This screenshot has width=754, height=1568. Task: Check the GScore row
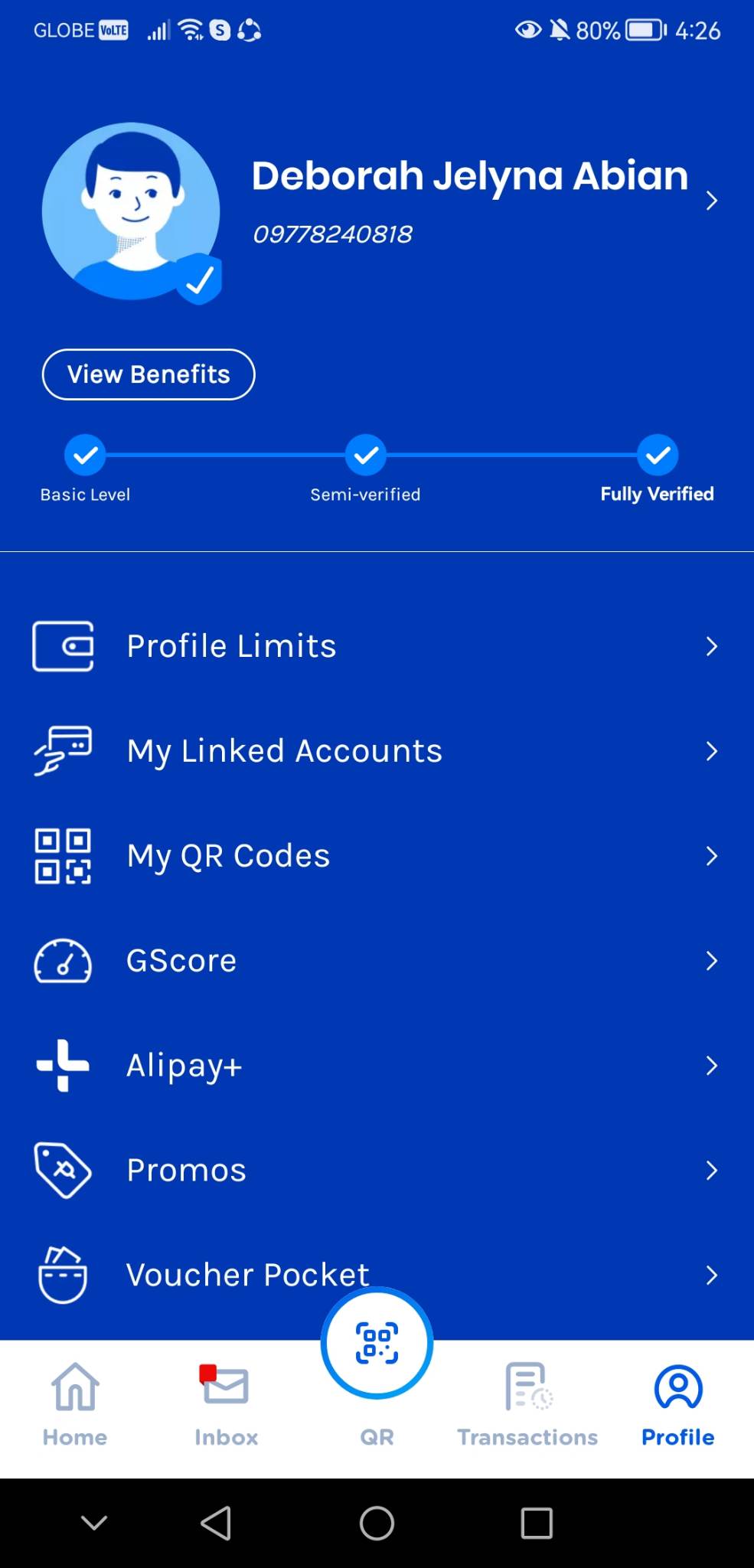click(375, 961)
